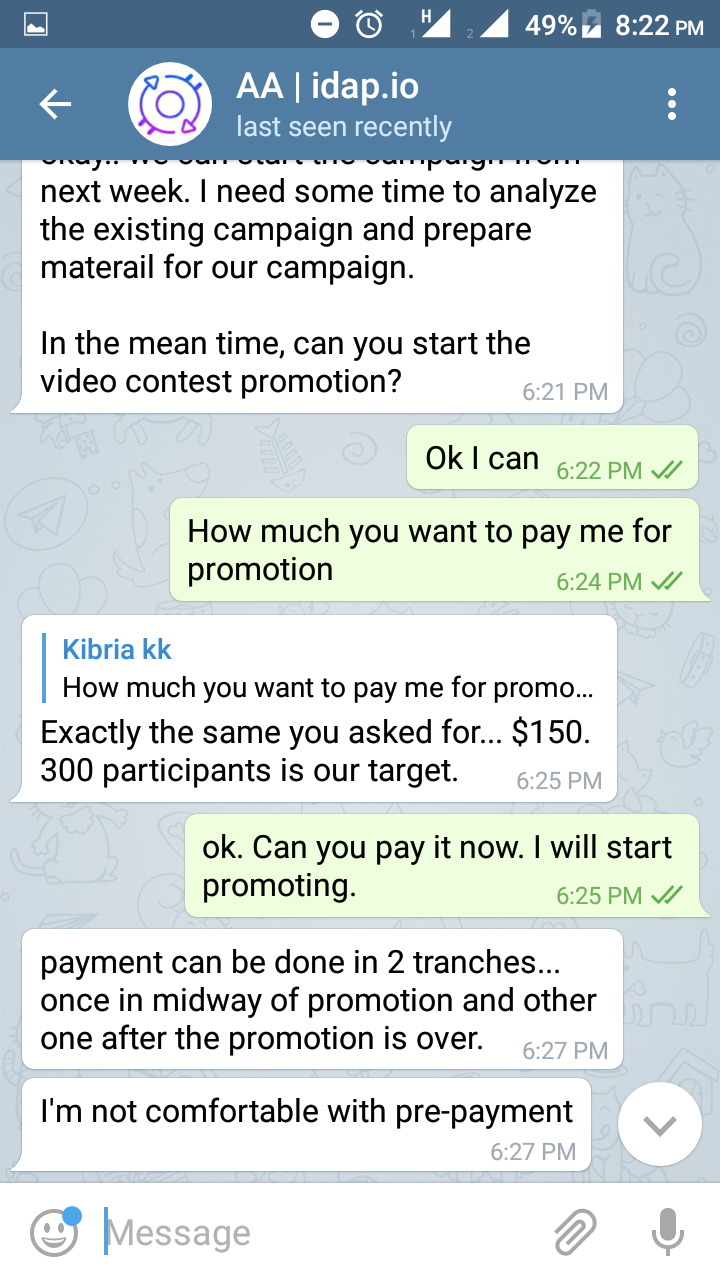Record a voice message
The height and width of the screenshot is (1280, 720).
[x=667, y=1232]
